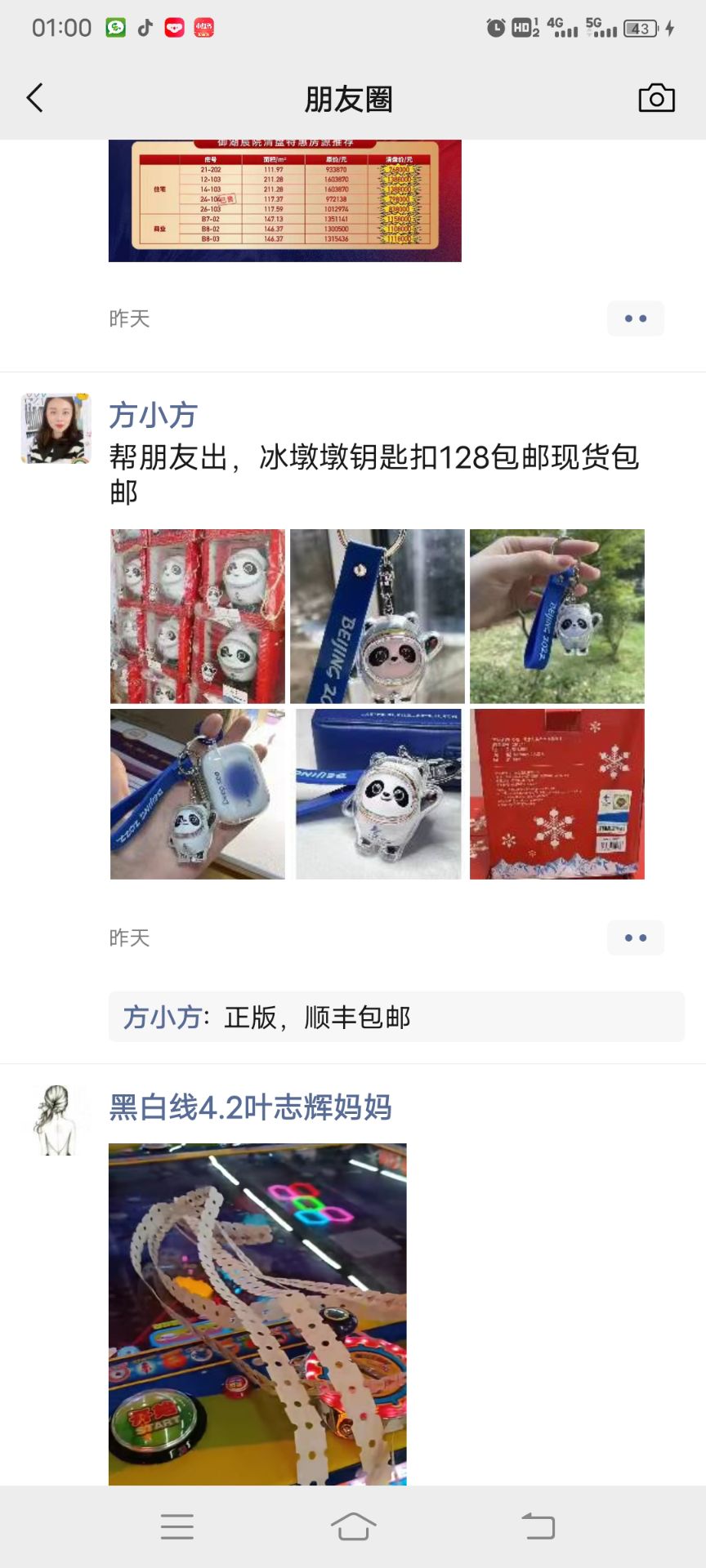Open the property price table image

coord(284,200)
